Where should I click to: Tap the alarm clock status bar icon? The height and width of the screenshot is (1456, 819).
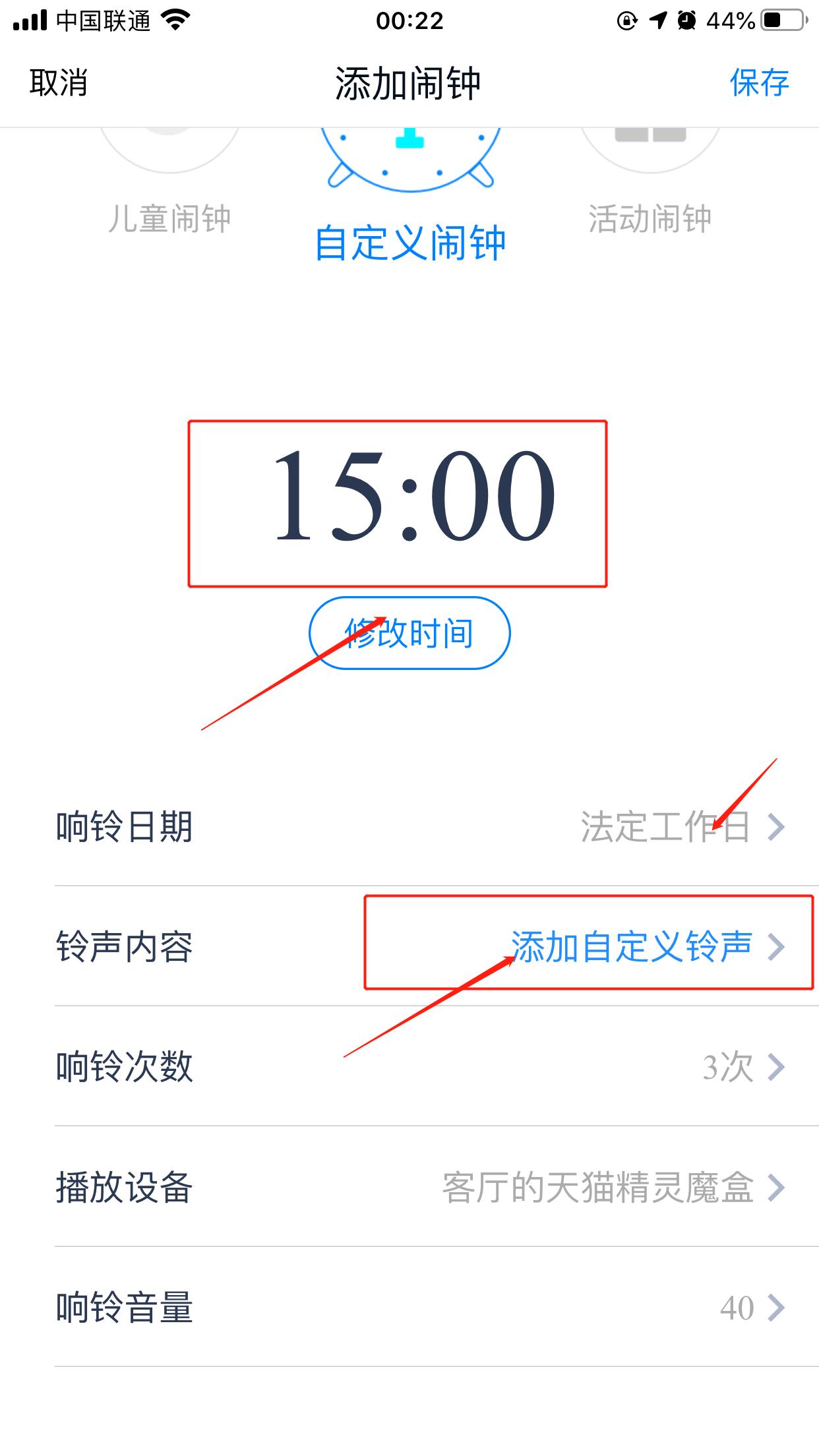click(x=688, y=20)
